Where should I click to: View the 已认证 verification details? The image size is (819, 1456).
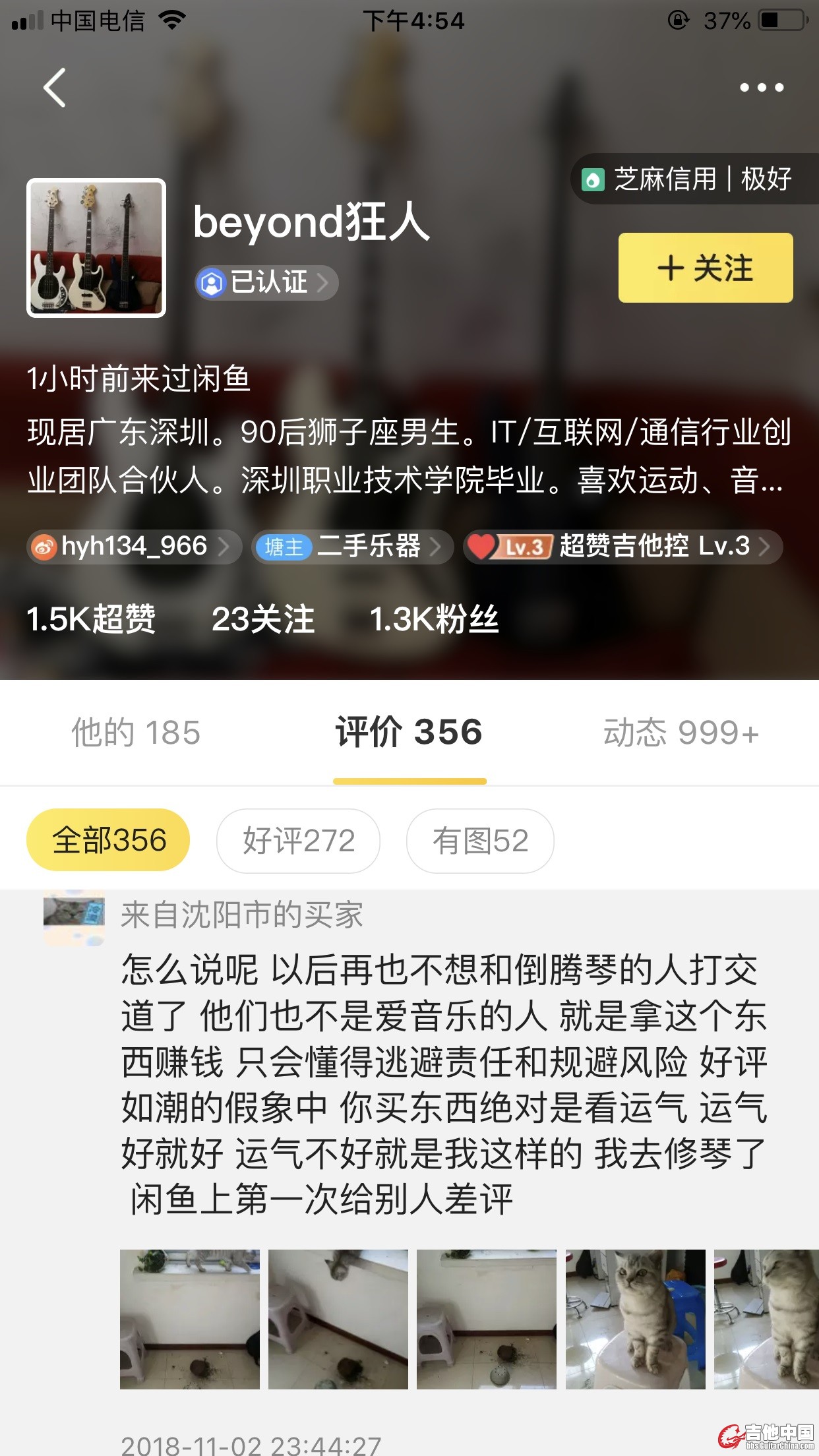click(x=267, y=283)
